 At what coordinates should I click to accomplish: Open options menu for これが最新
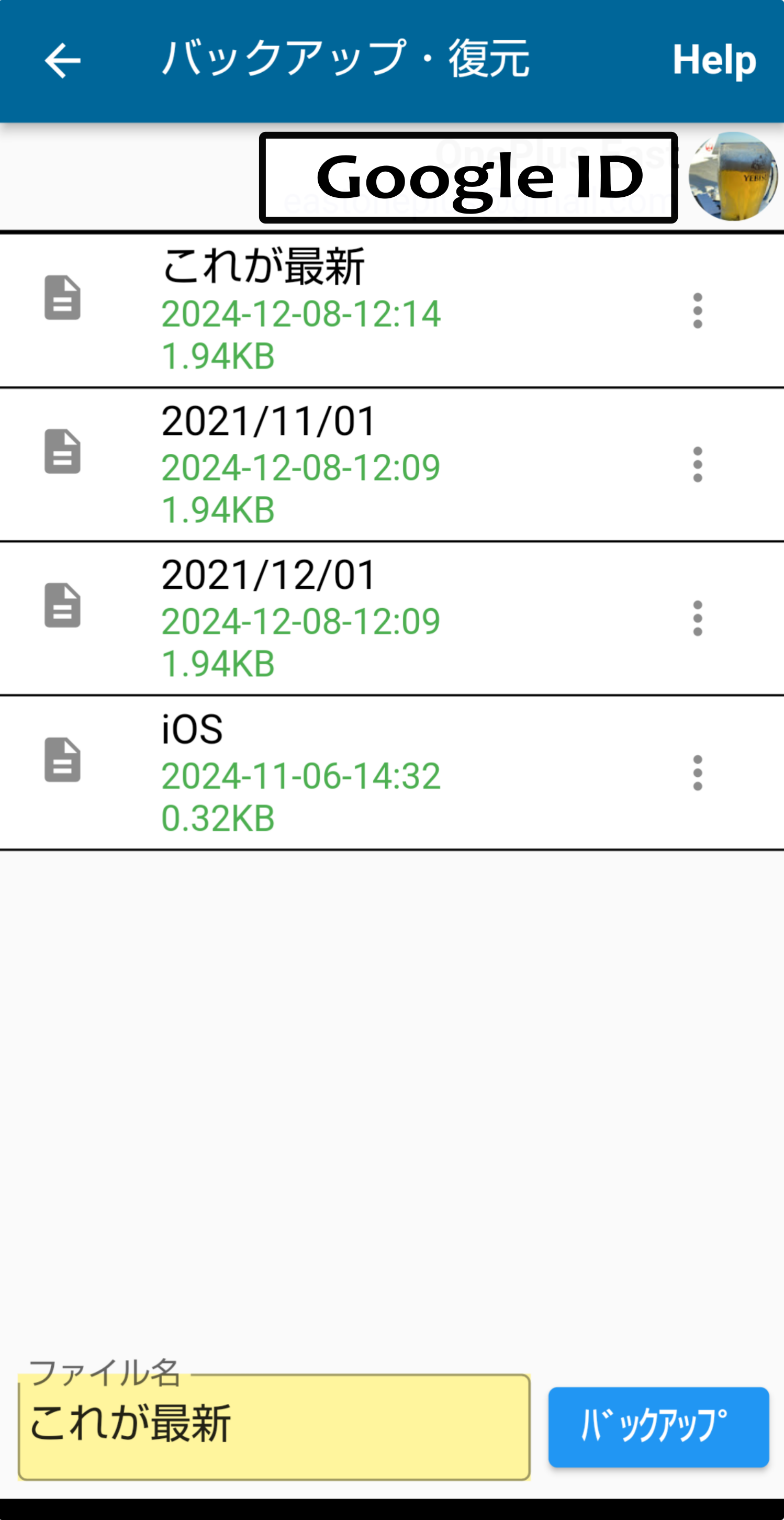(697, 310)
